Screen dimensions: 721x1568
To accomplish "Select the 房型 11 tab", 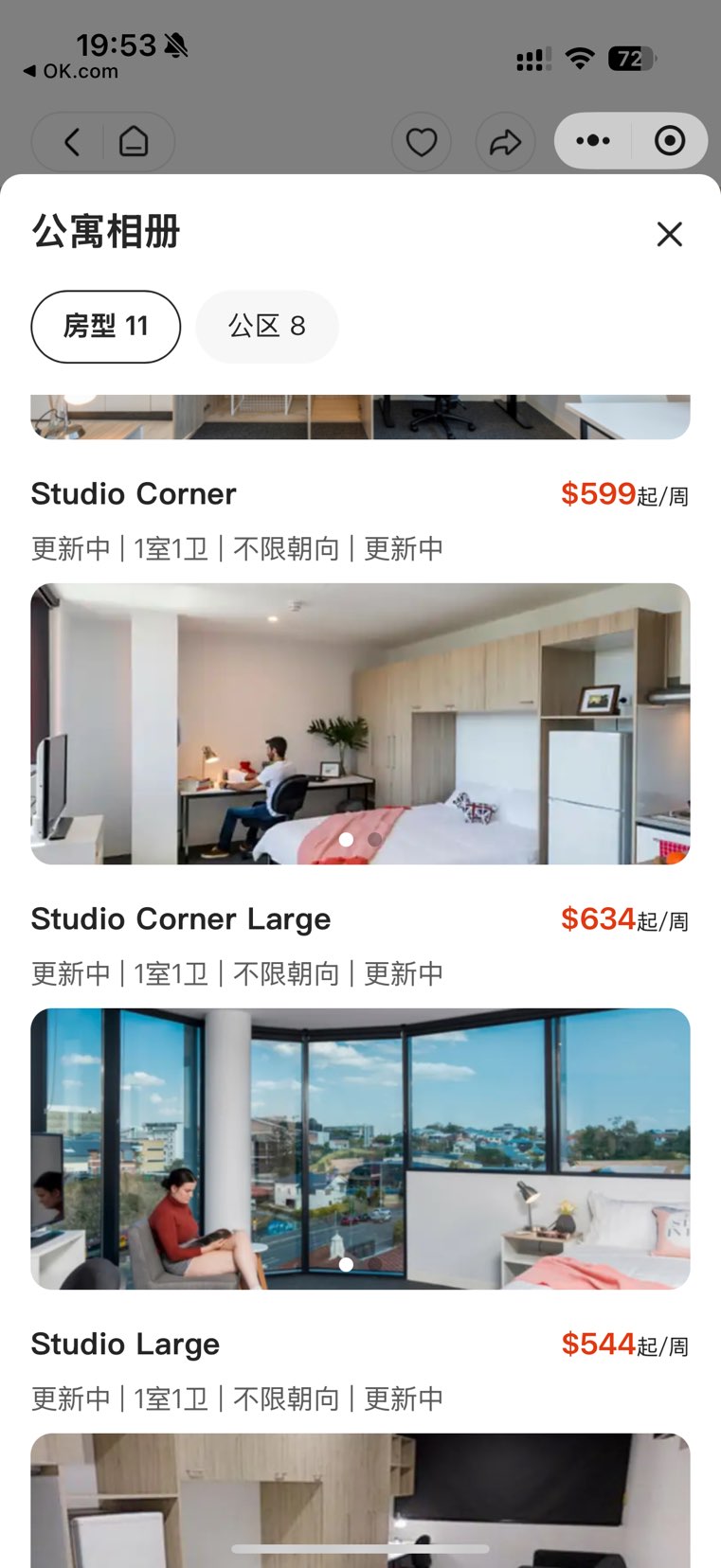I will coord(105,327).
